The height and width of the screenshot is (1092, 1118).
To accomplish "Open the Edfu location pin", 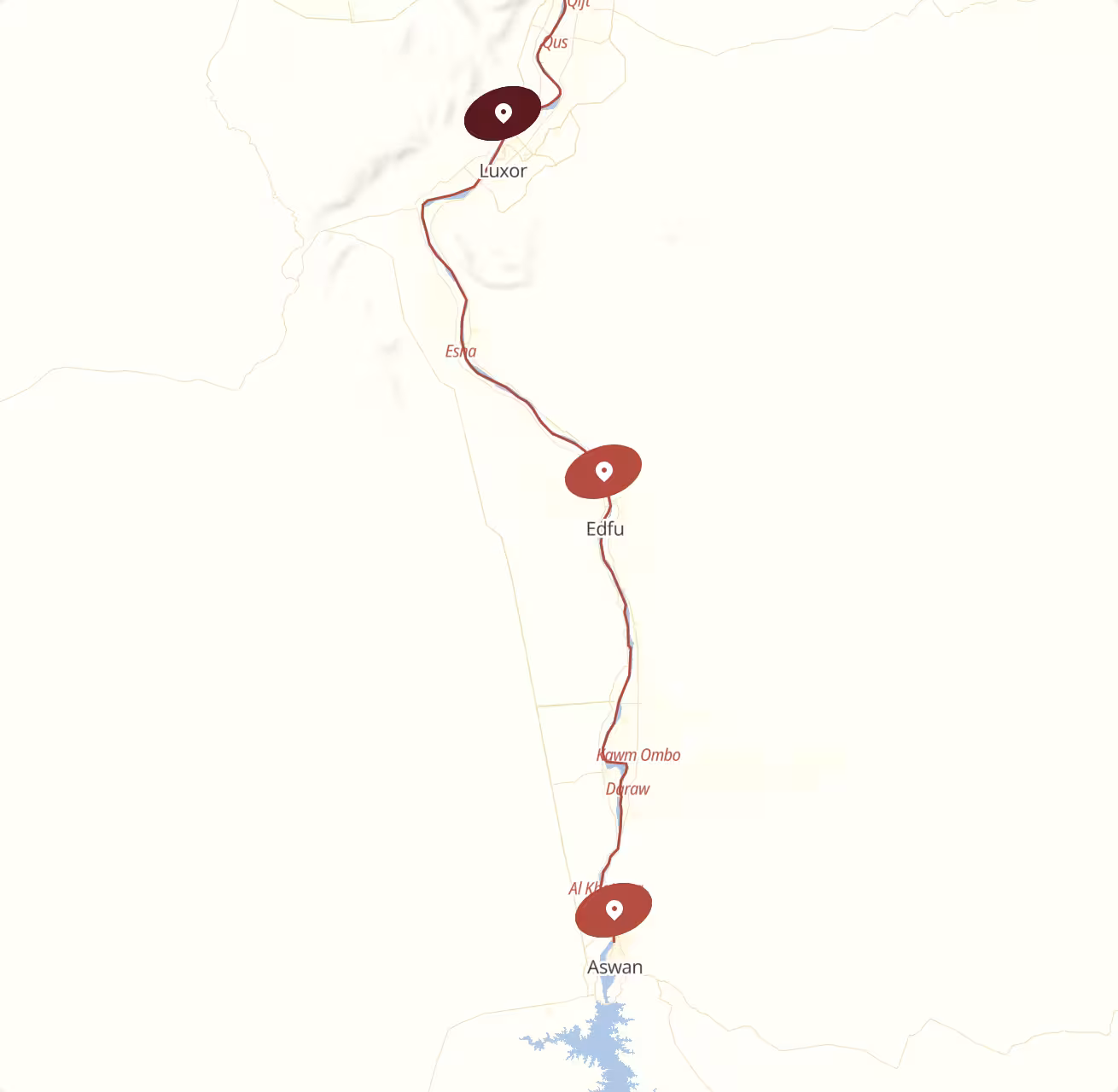I will (603, 471).
